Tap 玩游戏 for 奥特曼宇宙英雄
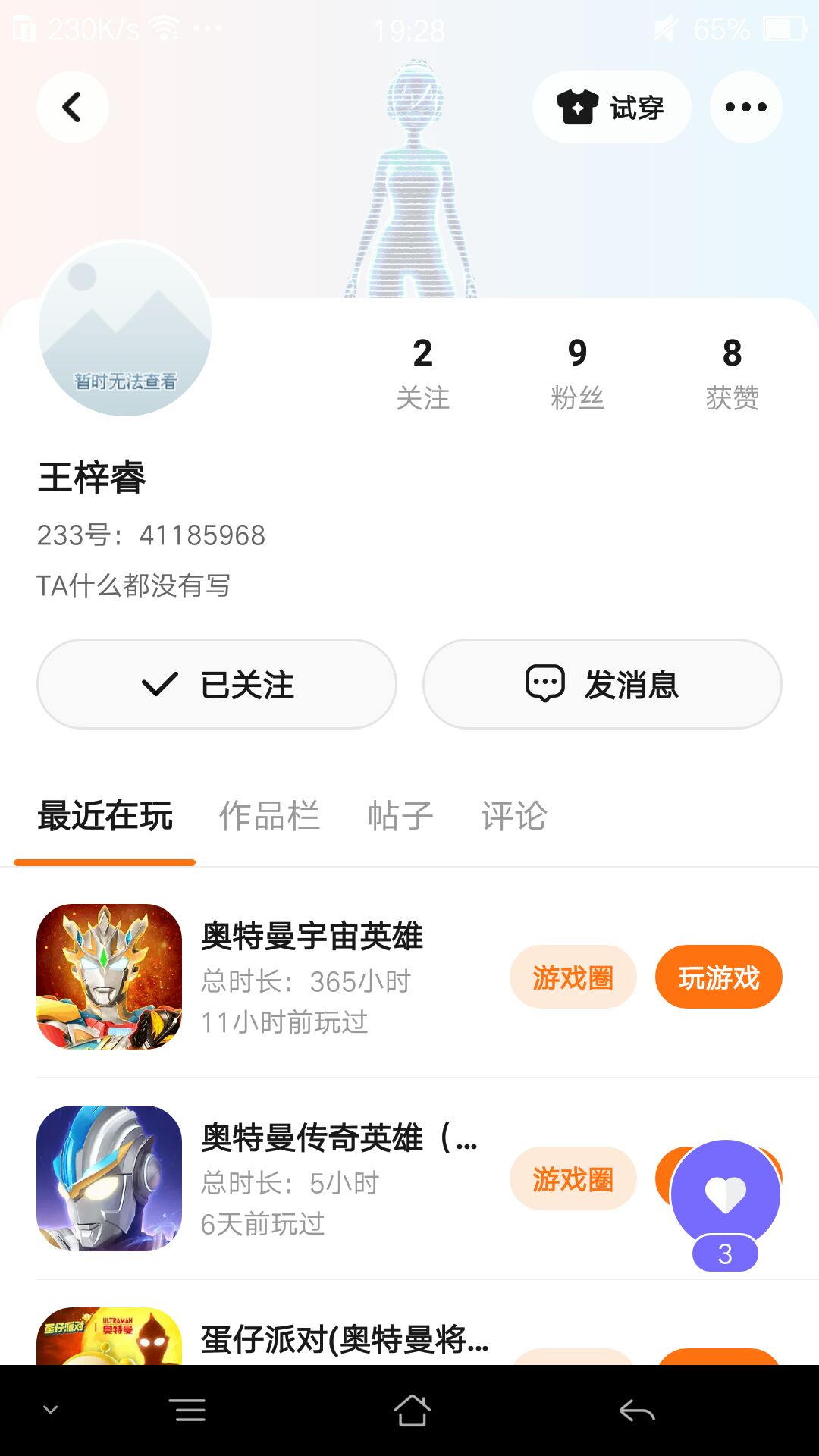This screenshot has height=1456, width=819. [x=718, y=977]
